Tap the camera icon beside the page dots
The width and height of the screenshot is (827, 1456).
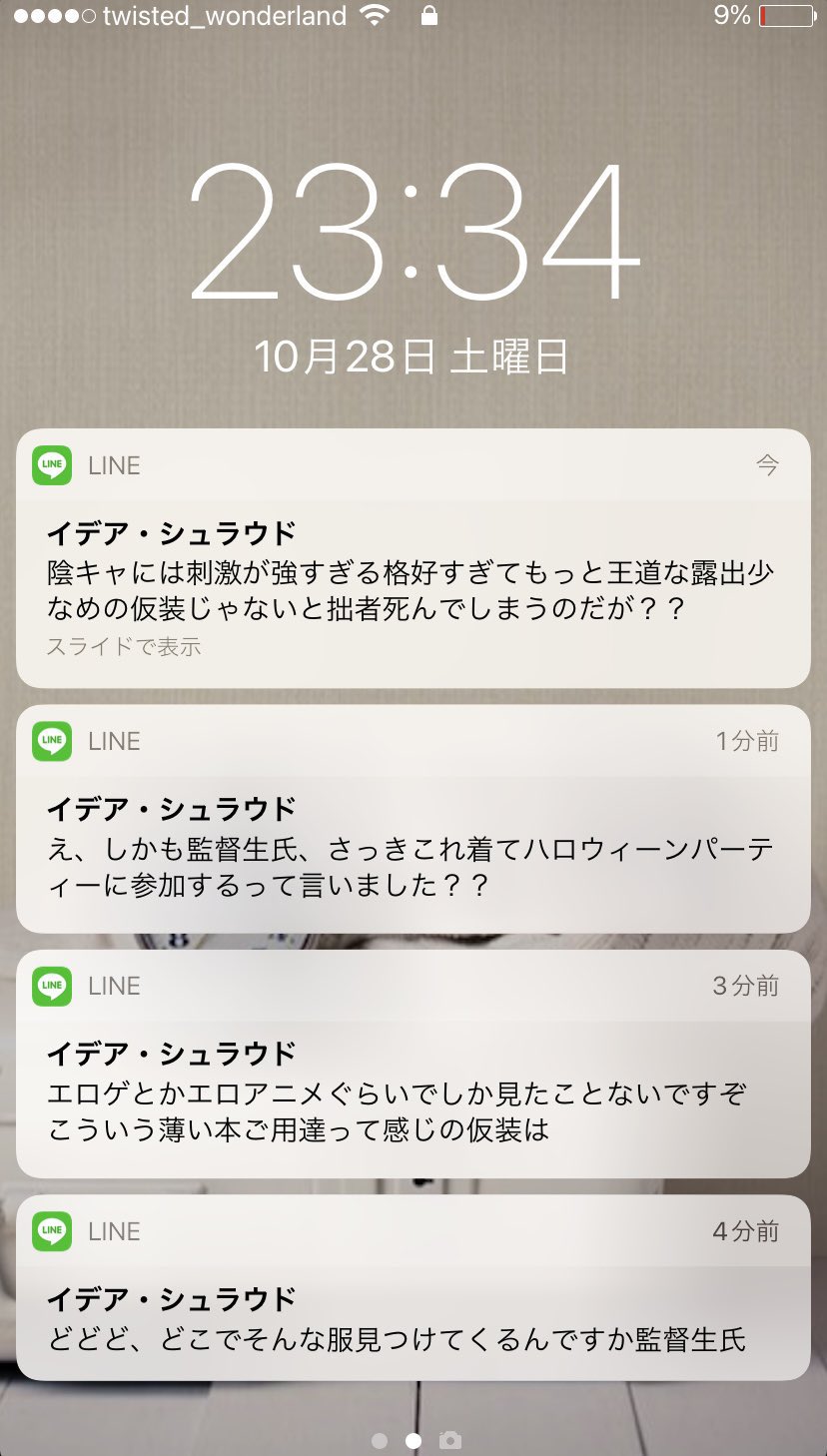(450, 1440)
